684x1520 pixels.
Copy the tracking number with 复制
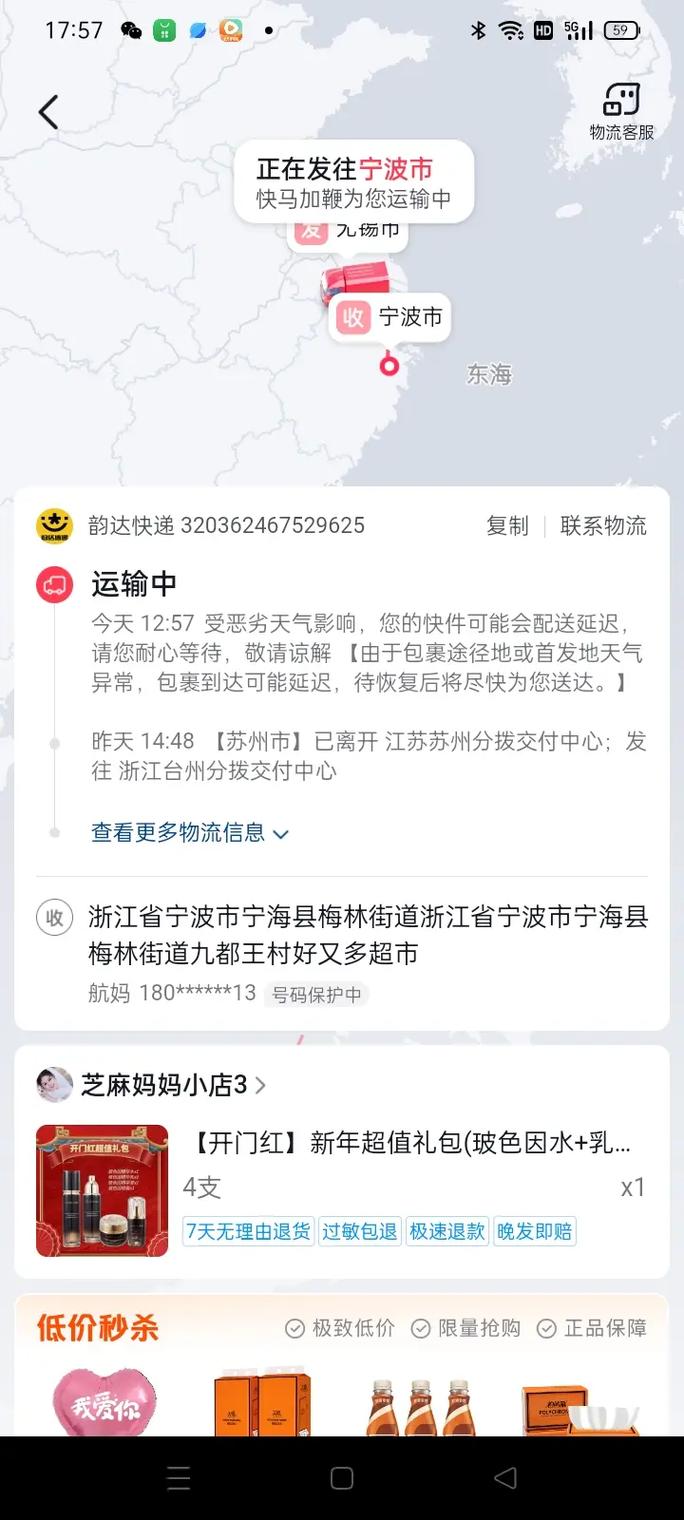(x=507, y=526)
